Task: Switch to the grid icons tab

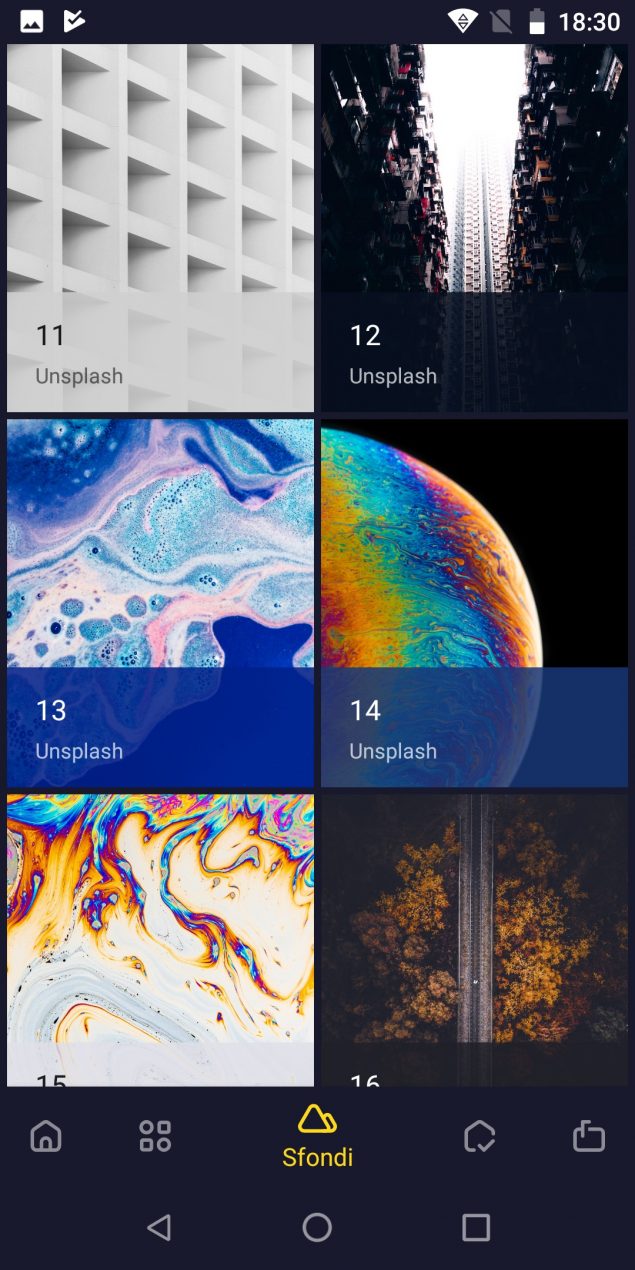Action: [x=155, y=1137]
